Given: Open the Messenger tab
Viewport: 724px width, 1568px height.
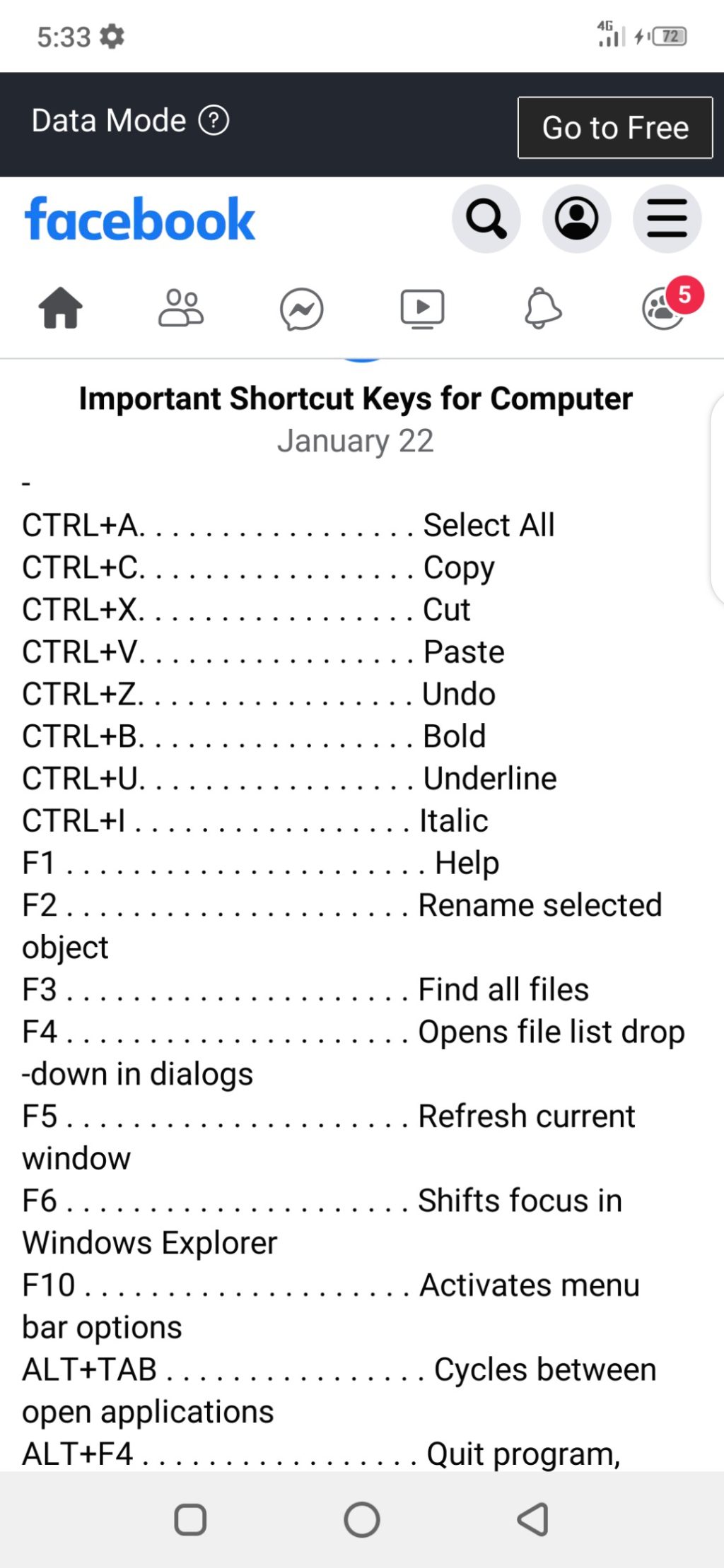Looking at the screenshot, I should [302, 309].
